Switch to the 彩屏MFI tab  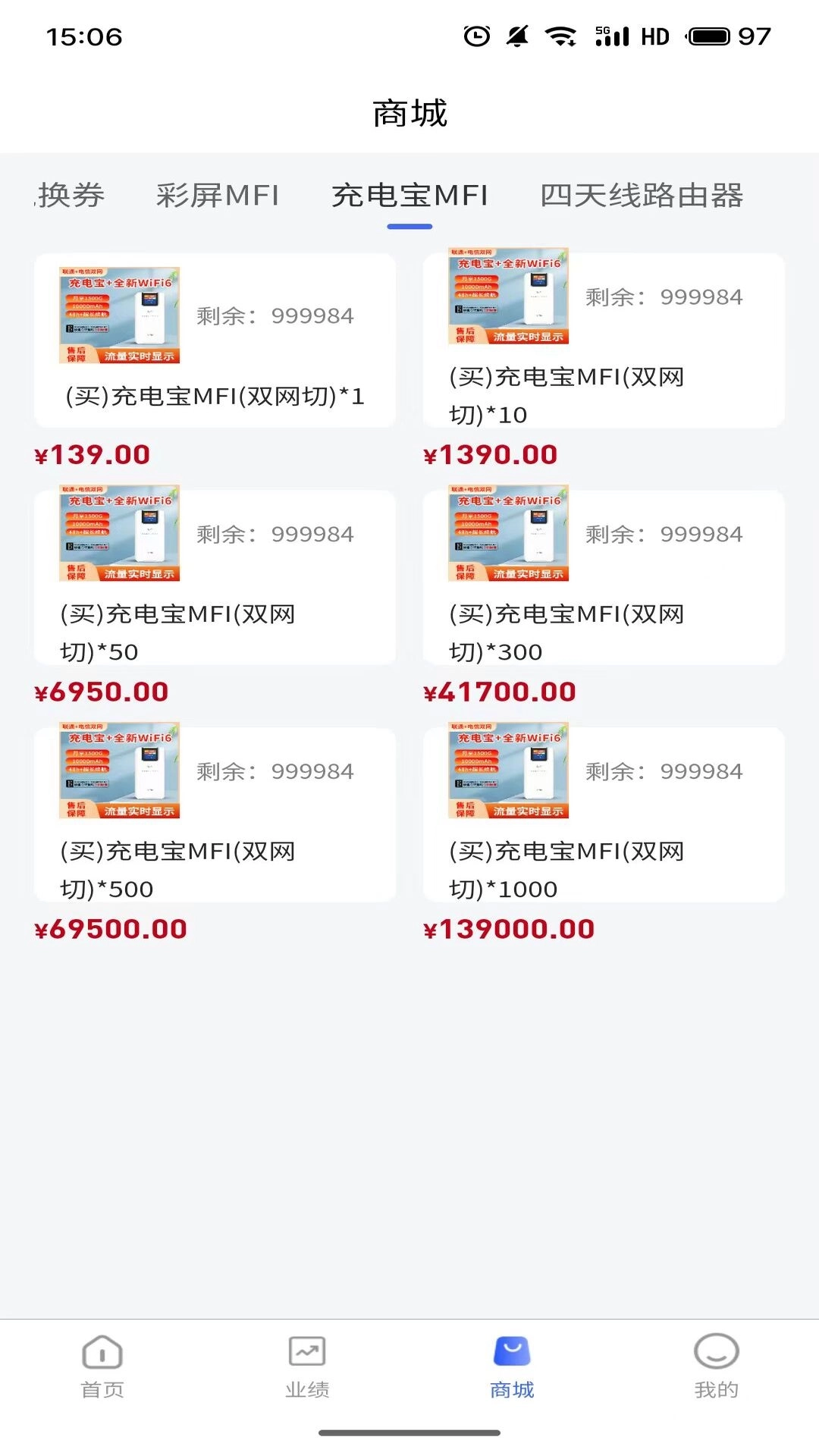217,196
